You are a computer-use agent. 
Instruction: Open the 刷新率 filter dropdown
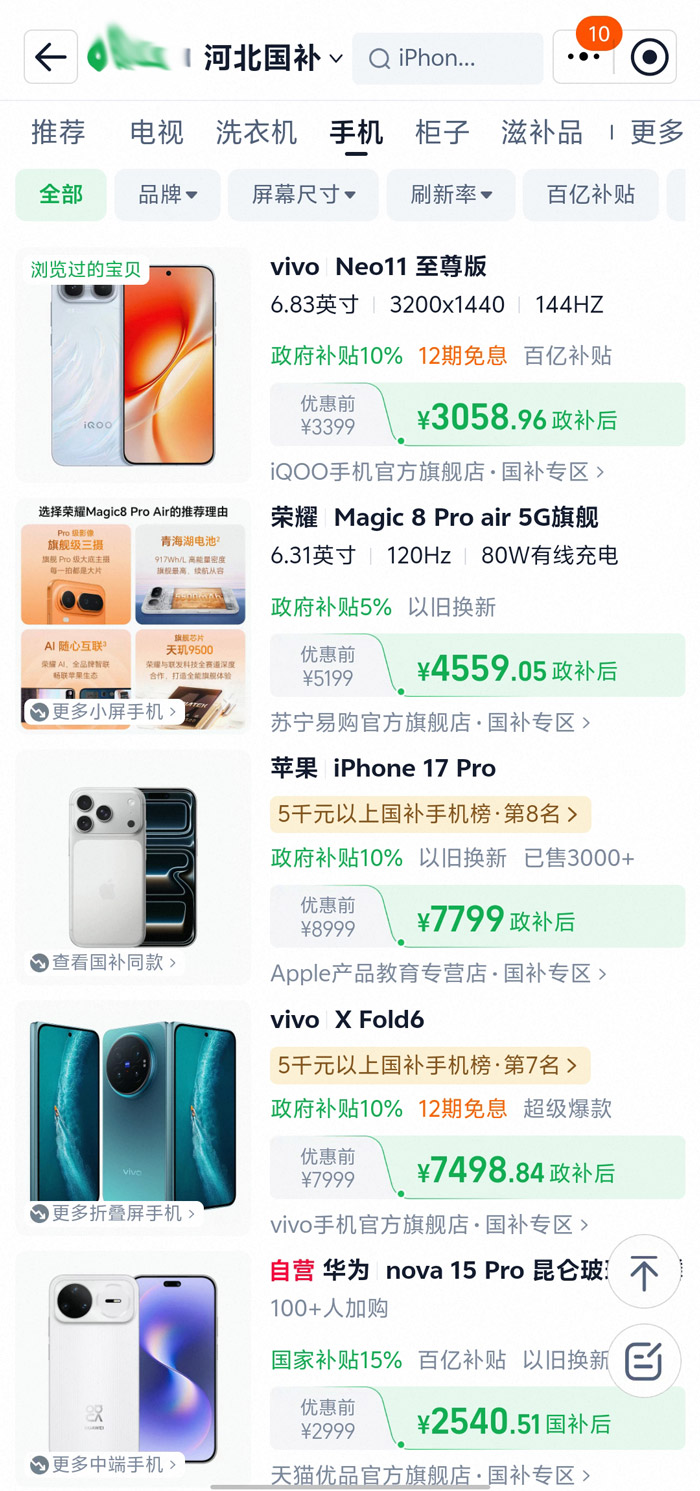point(451,194)
